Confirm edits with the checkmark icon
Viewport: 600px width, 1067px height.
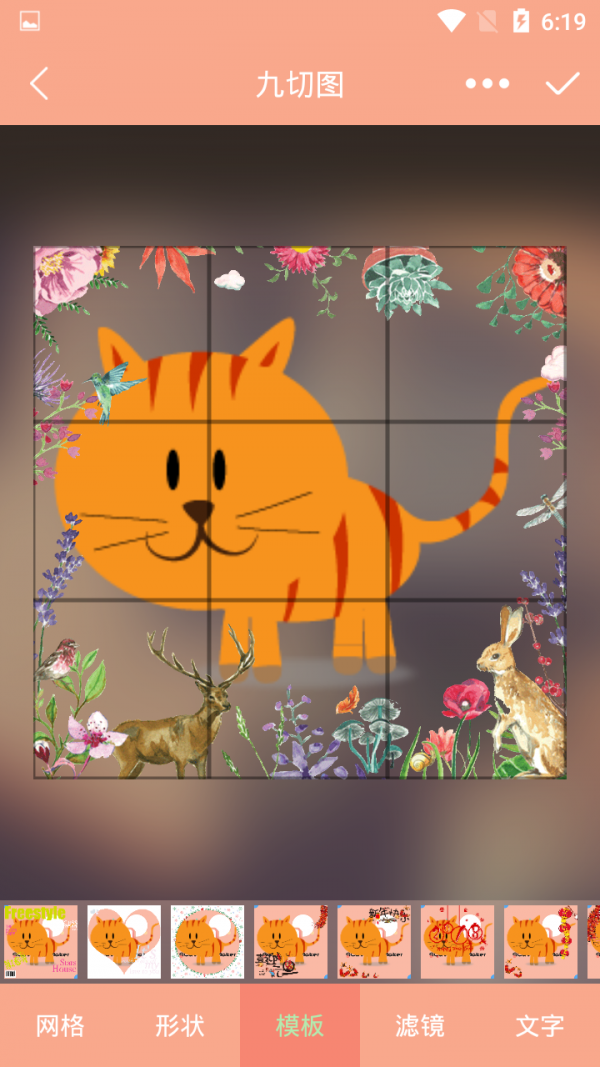[x=562, y=84]
